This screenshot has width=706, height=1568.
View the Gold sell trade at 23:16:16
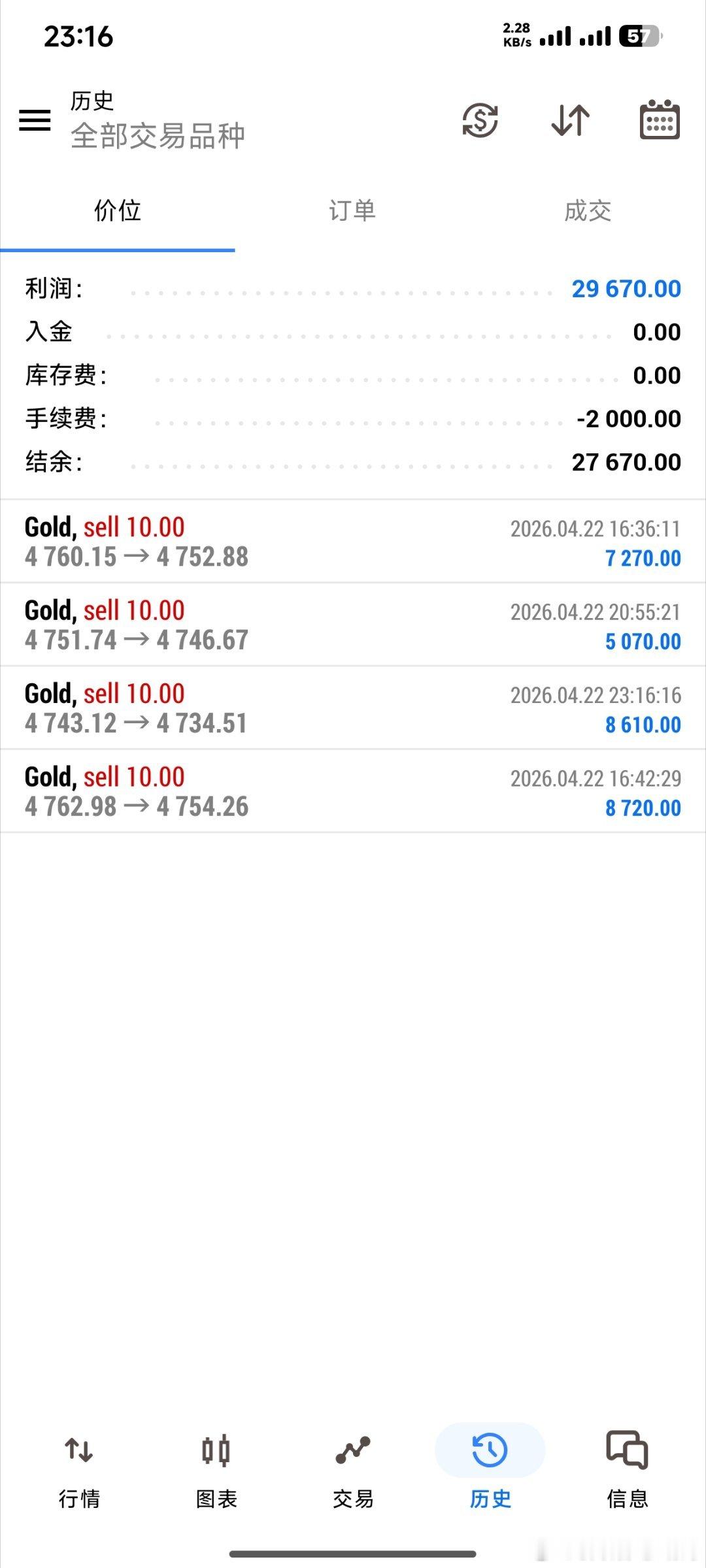point(353,708)
